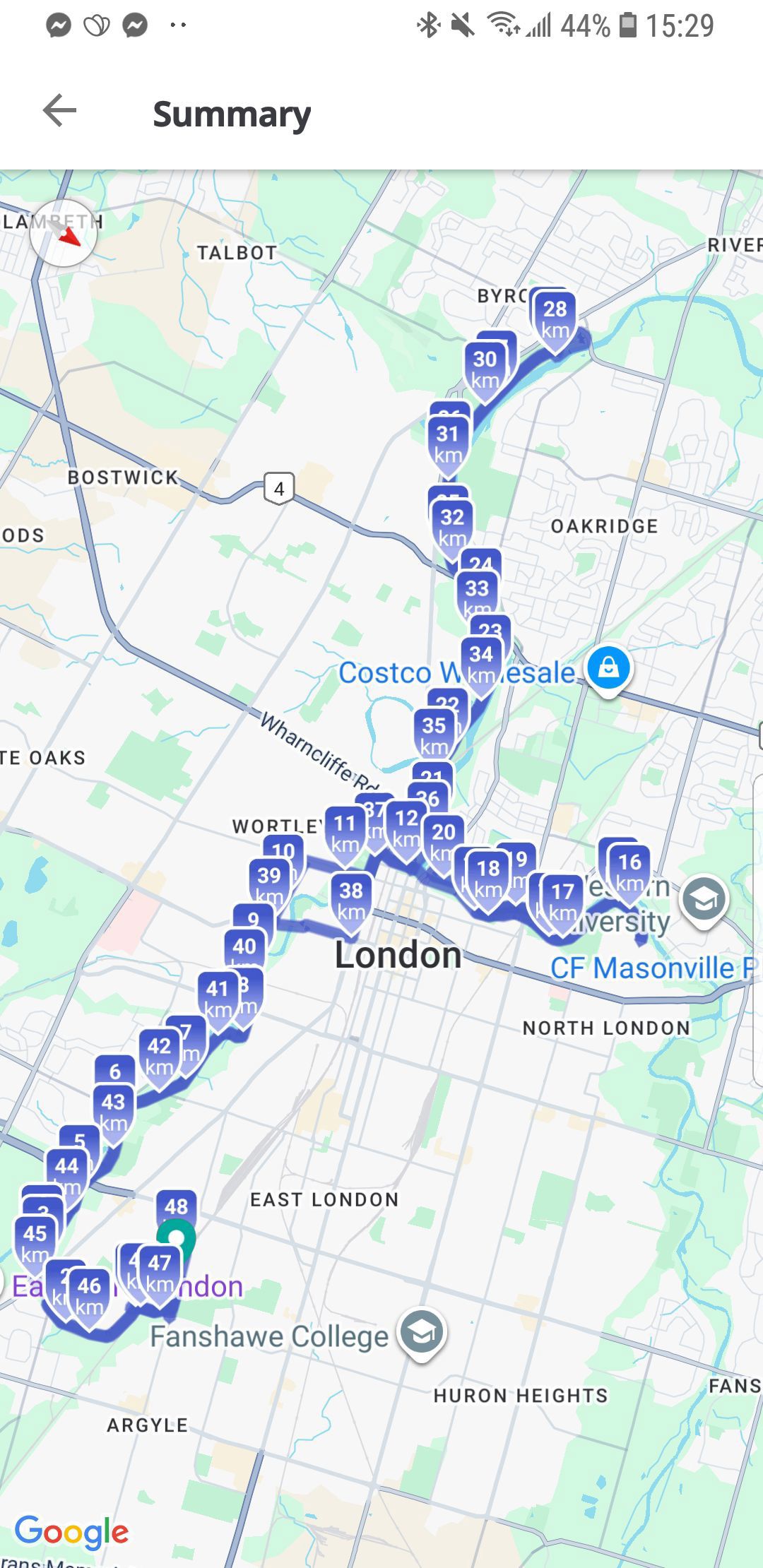The width and height of the screenshot is (763, 1568).
Task: Tap the compass to reset map orientation
Action: pos(64,232)
